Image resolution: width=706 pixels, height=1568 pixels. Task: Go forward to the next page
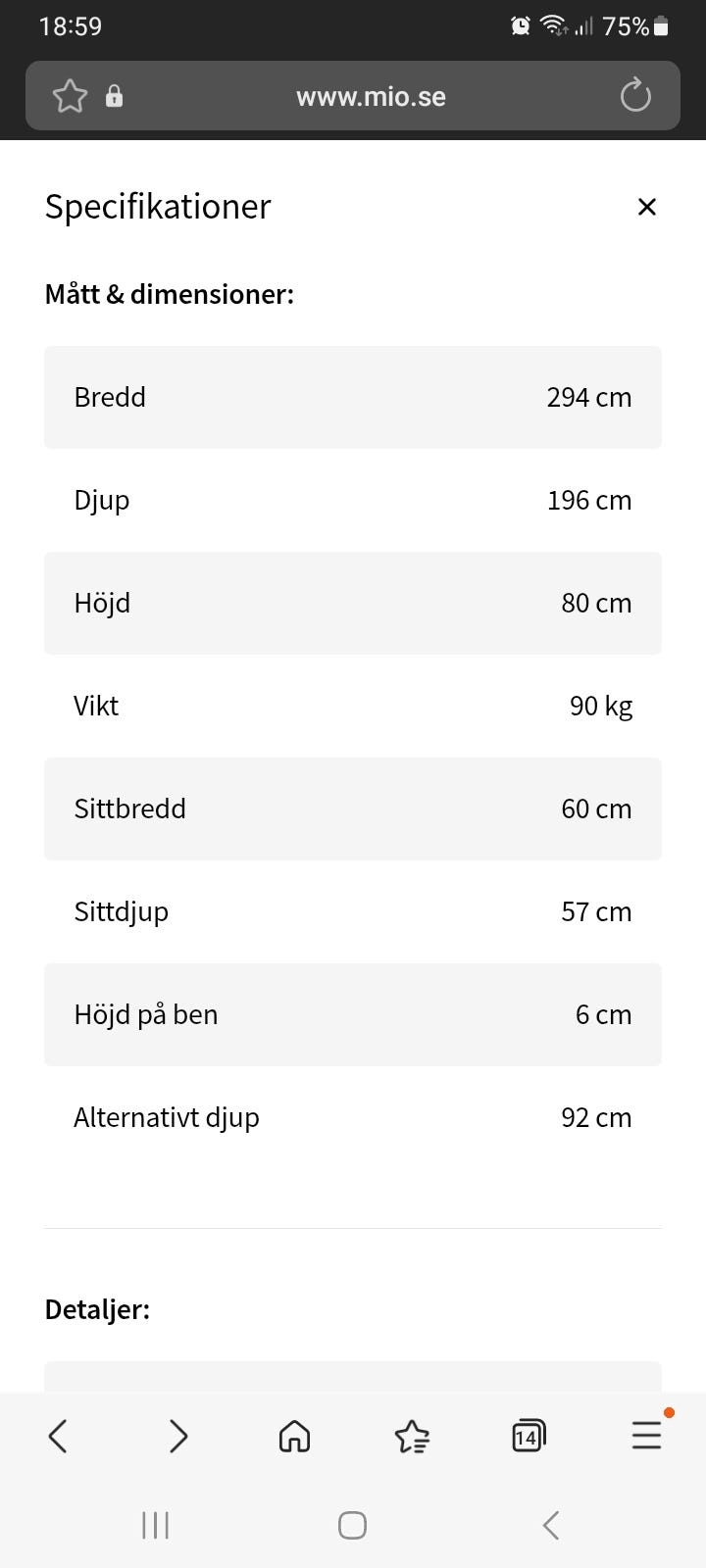177,1437
